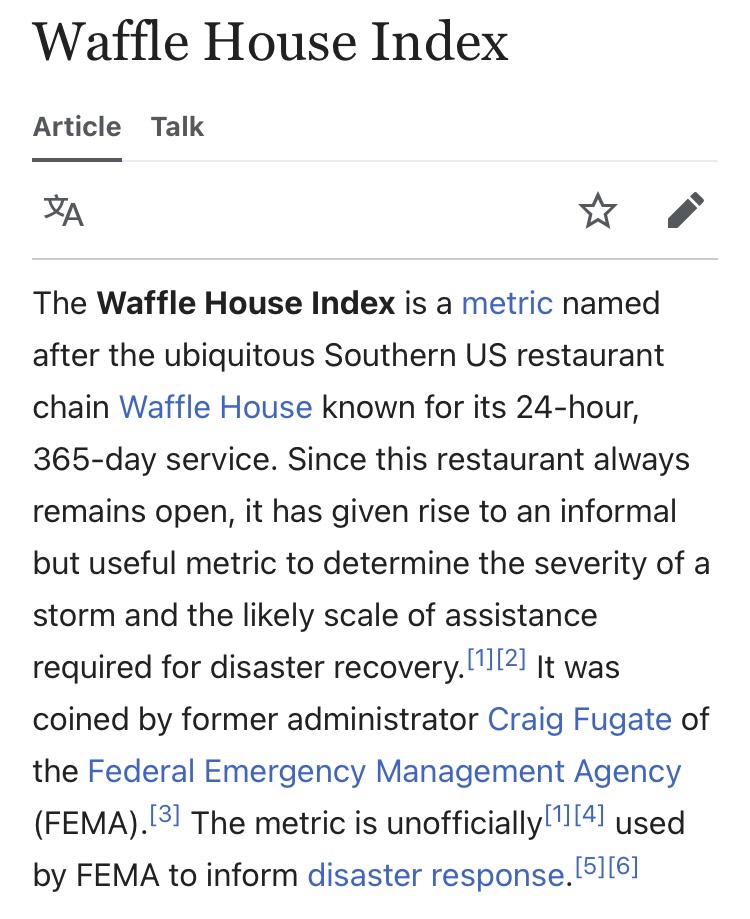Add this page to watchlist with star

tap(598, 211)
